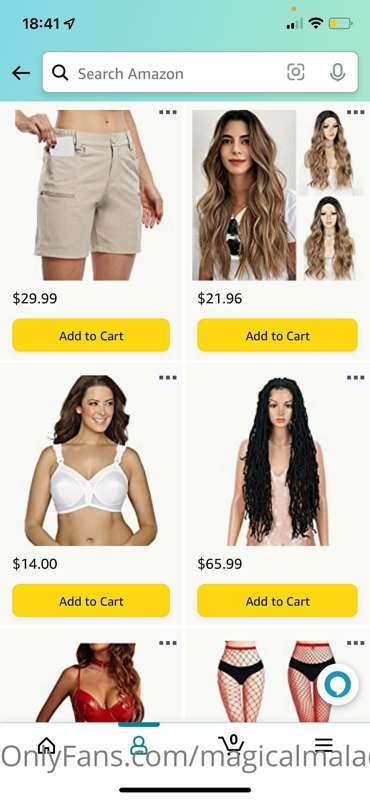Add the $21.96 wig to cart
This screenshot has width=370, height=800.
pyautogui.click(x=277, y=335)
